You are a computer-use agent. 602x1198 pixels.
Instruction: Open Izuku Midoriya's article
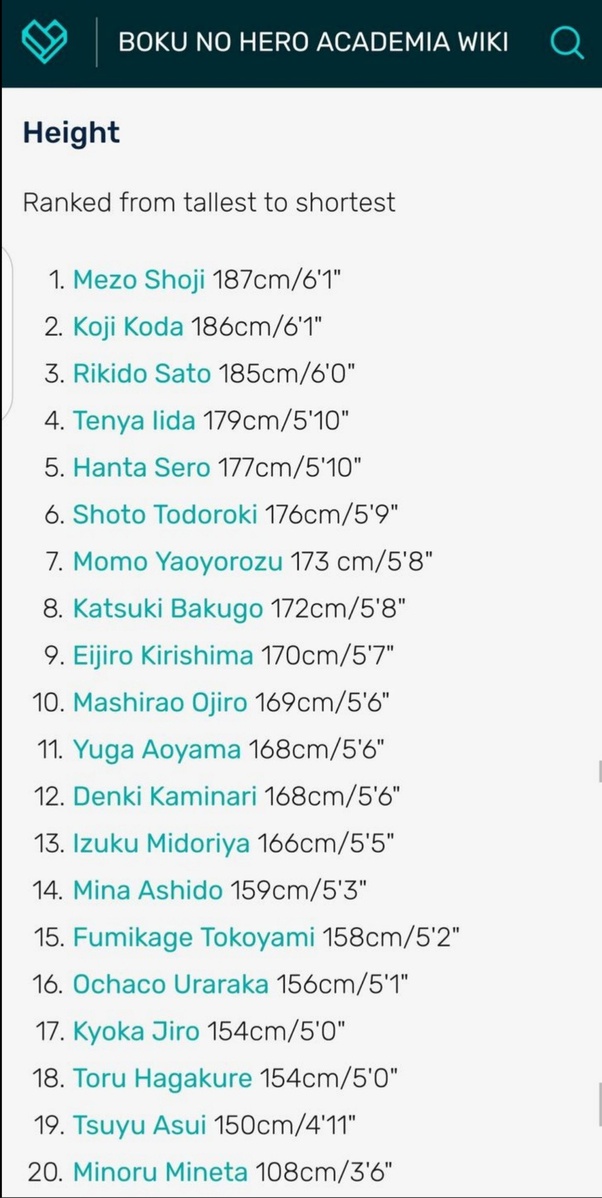[x=161, y=843]
